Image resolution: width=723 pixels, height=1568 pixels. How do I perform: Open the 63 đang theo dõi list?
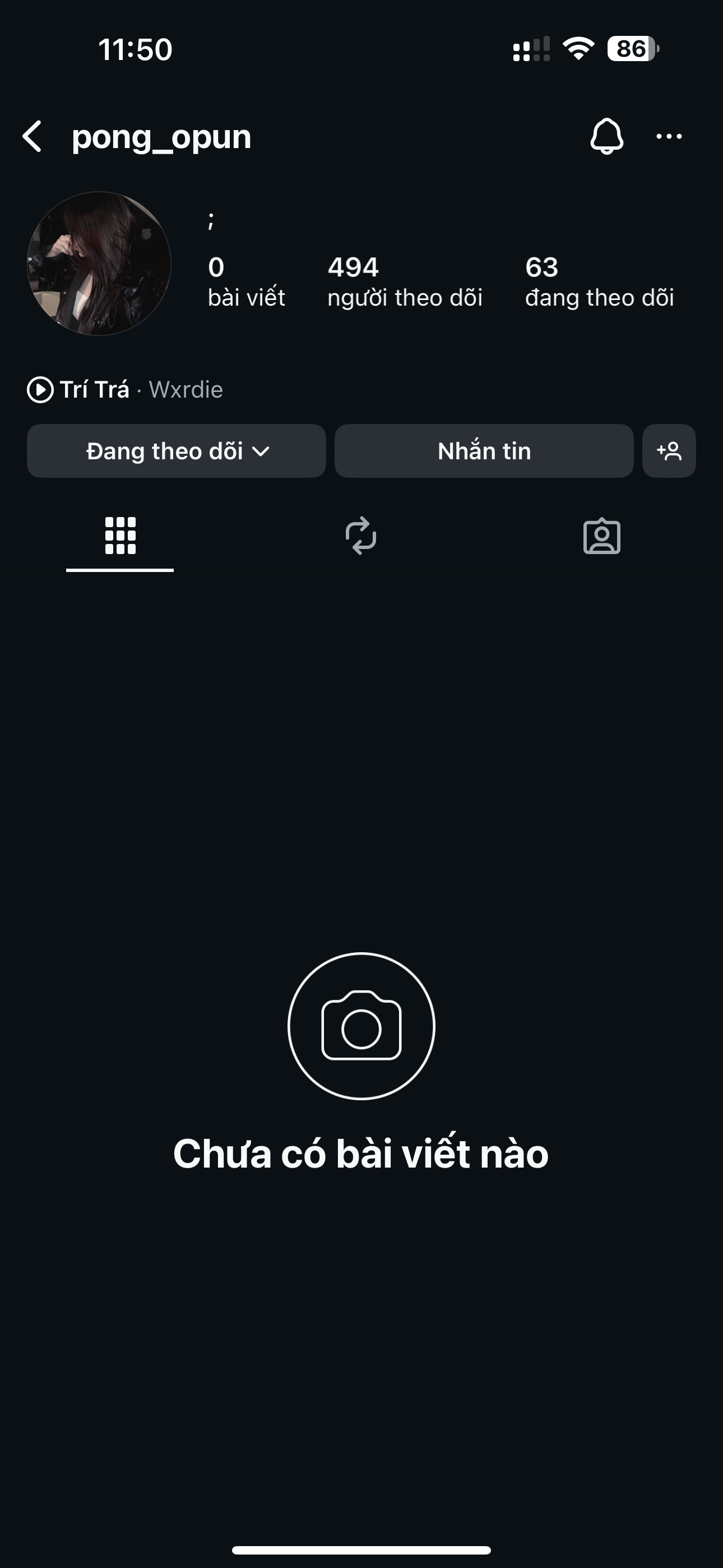click(599, 282)
